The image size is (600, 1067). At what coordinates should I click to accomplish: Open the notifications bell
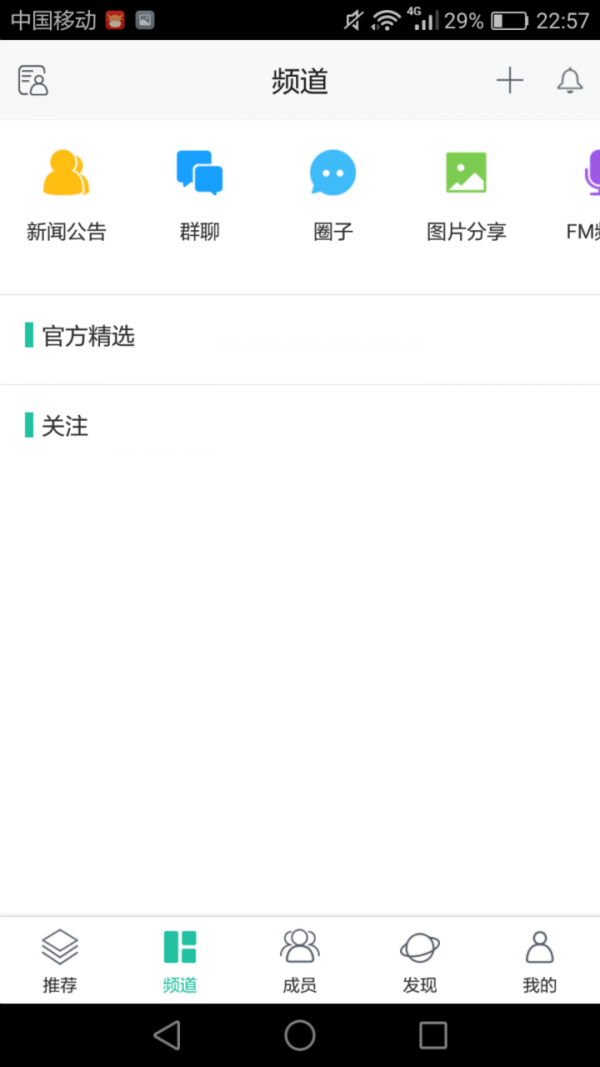point(570,81)
